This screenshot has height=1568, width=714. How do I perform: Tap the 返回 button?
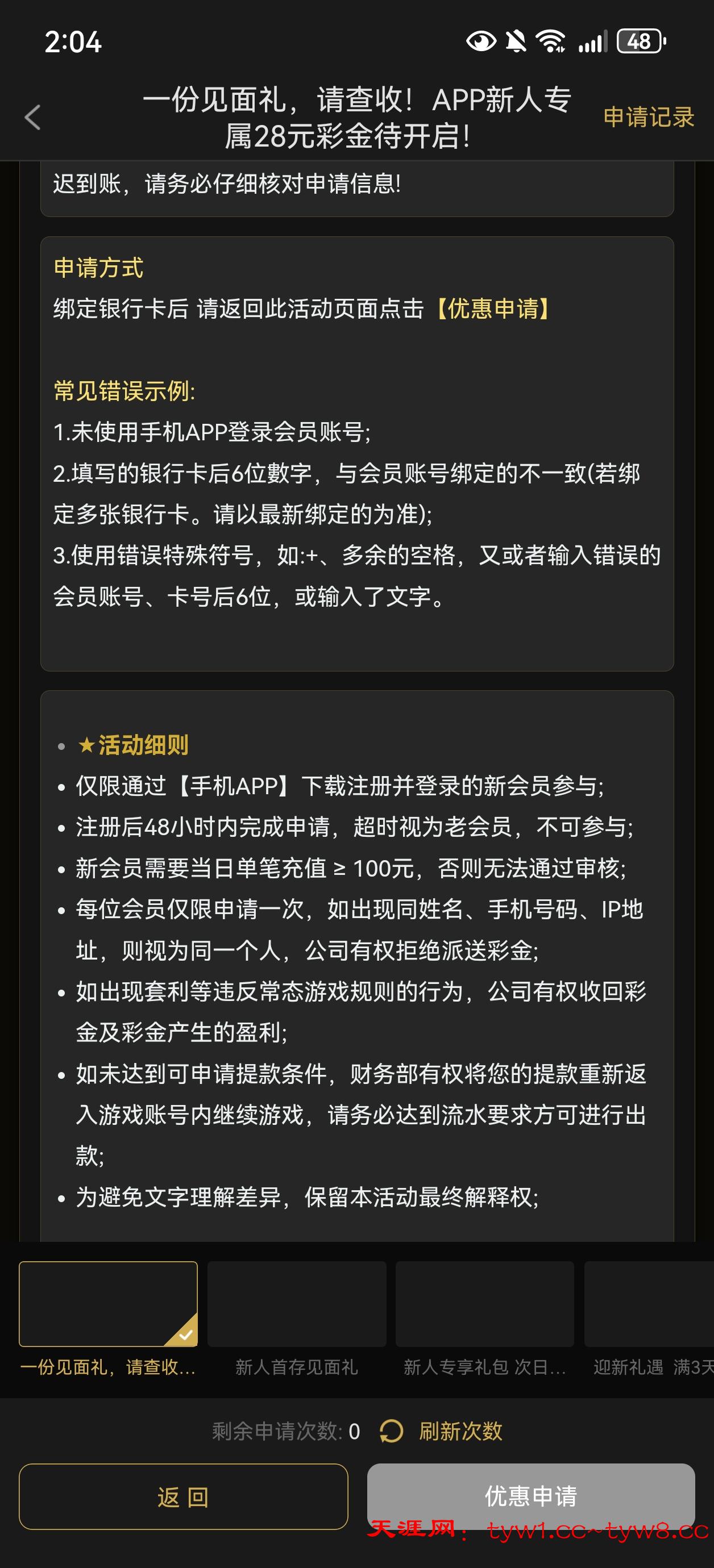[184, 1497]
